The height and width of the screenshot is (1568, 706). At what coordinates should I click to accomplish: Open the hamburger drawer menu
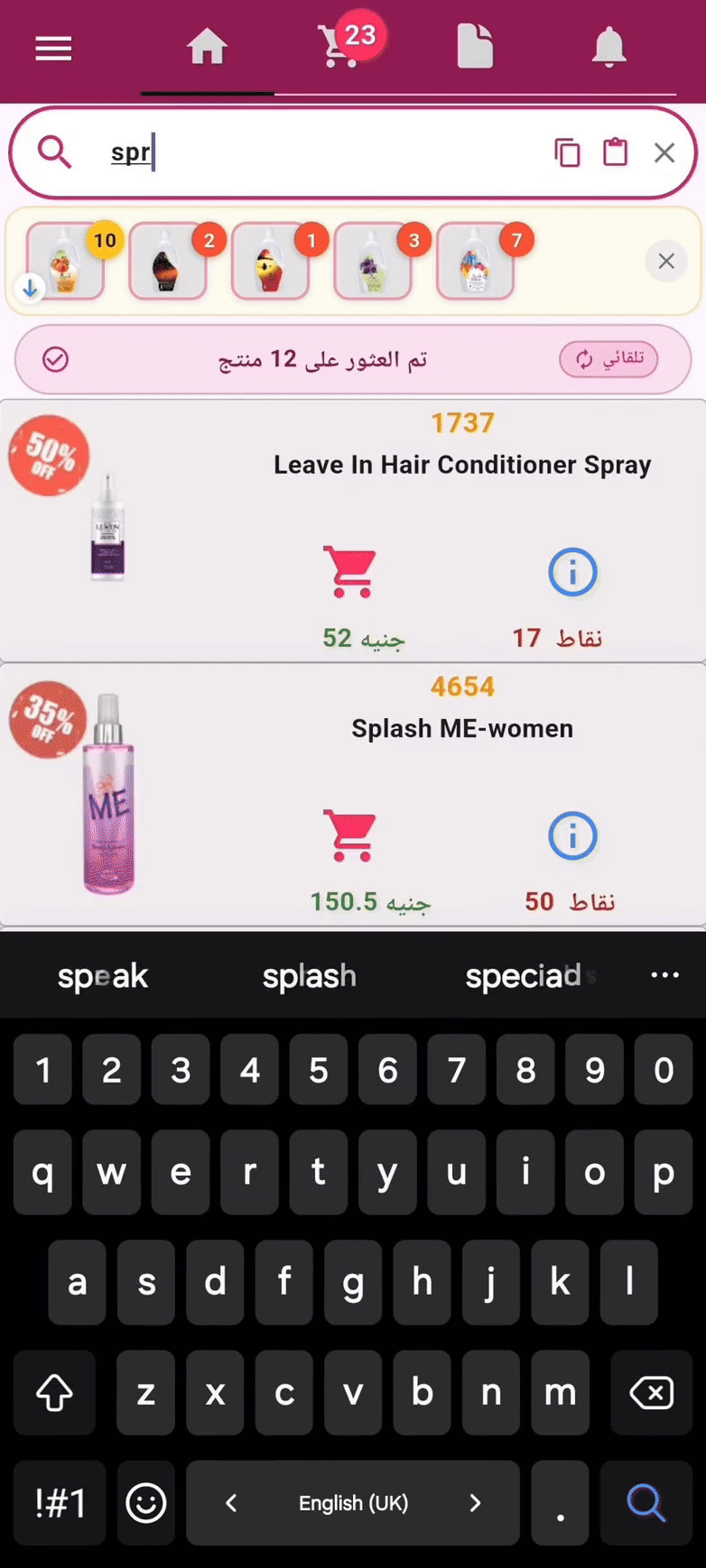pos(53,49)
